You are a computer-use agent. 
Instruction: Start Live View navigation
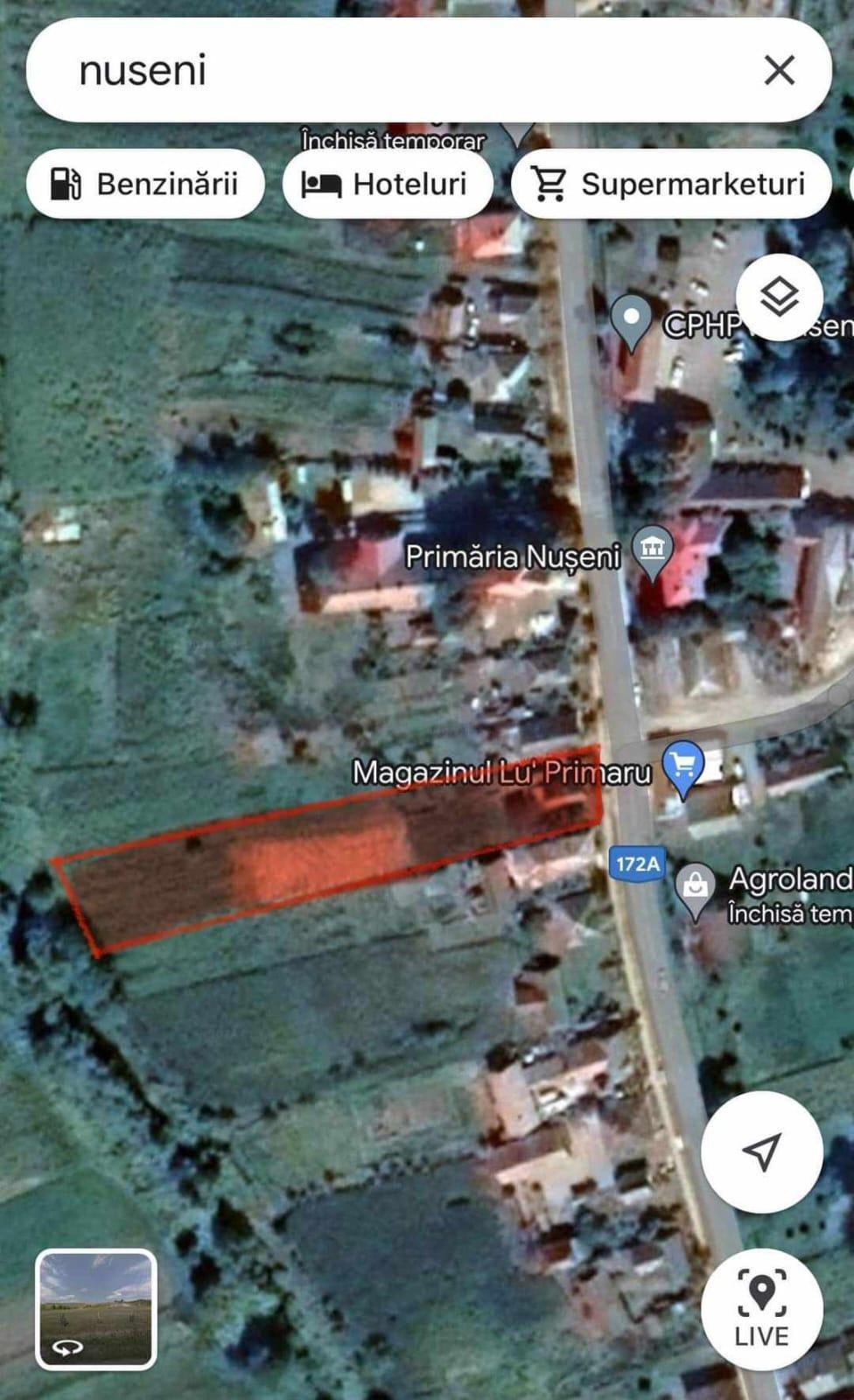pyautogui.click(x=761, y=1307)
